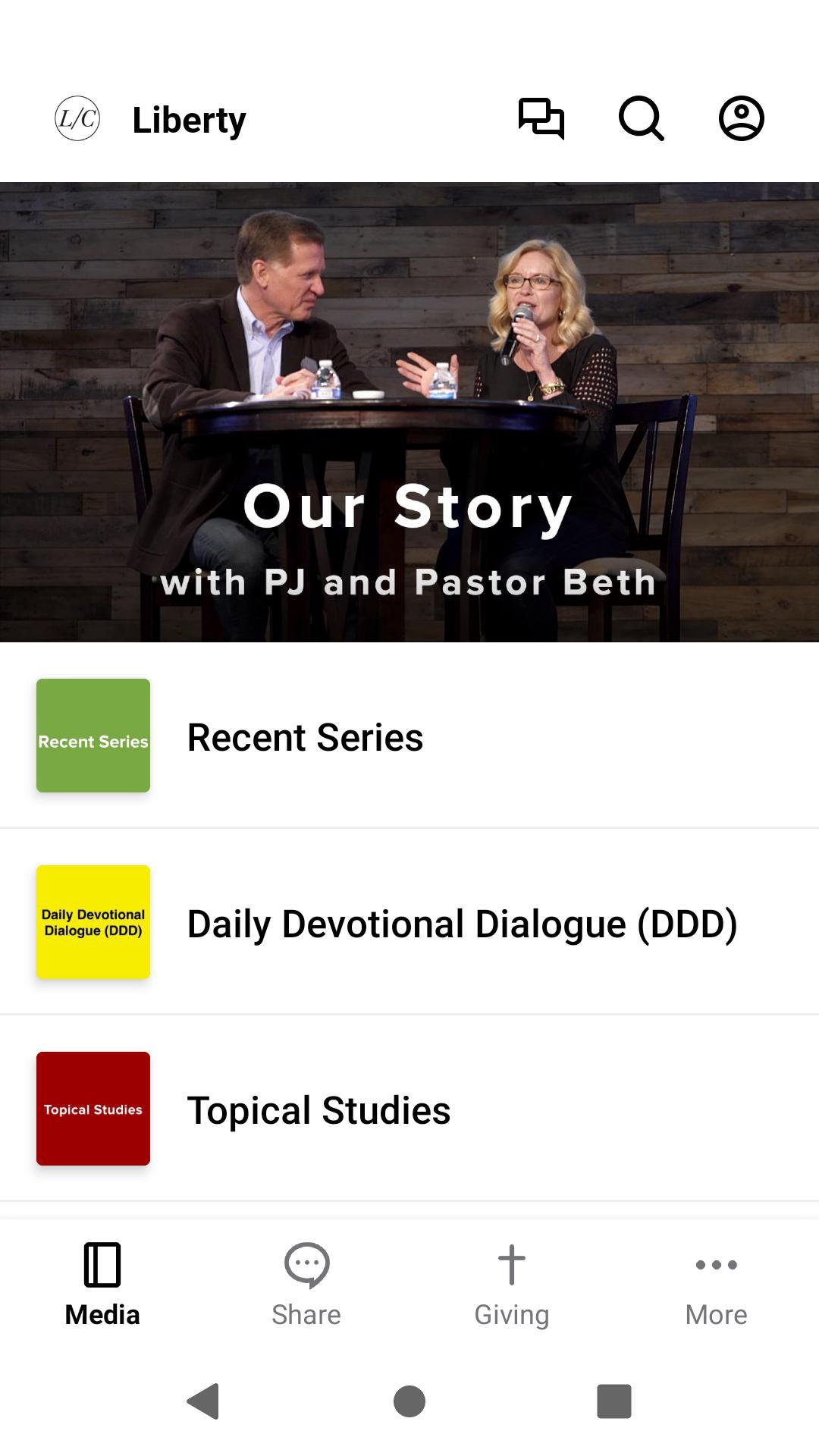
Task: Open search from the top bar
Action: click(x=642, y=119)
